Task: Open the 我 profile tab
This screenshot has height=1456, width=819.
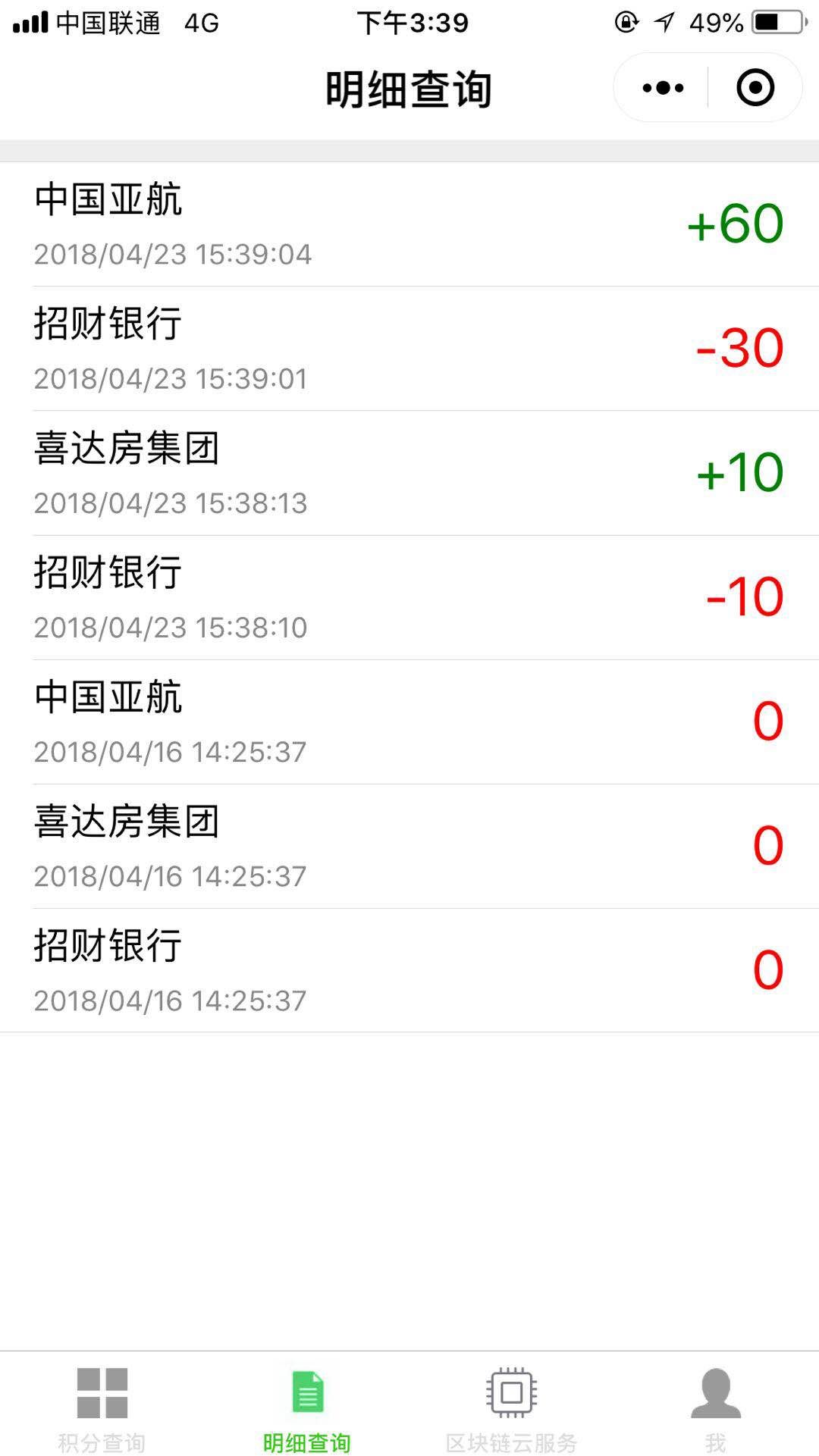Action: (x=715, y=1407)
